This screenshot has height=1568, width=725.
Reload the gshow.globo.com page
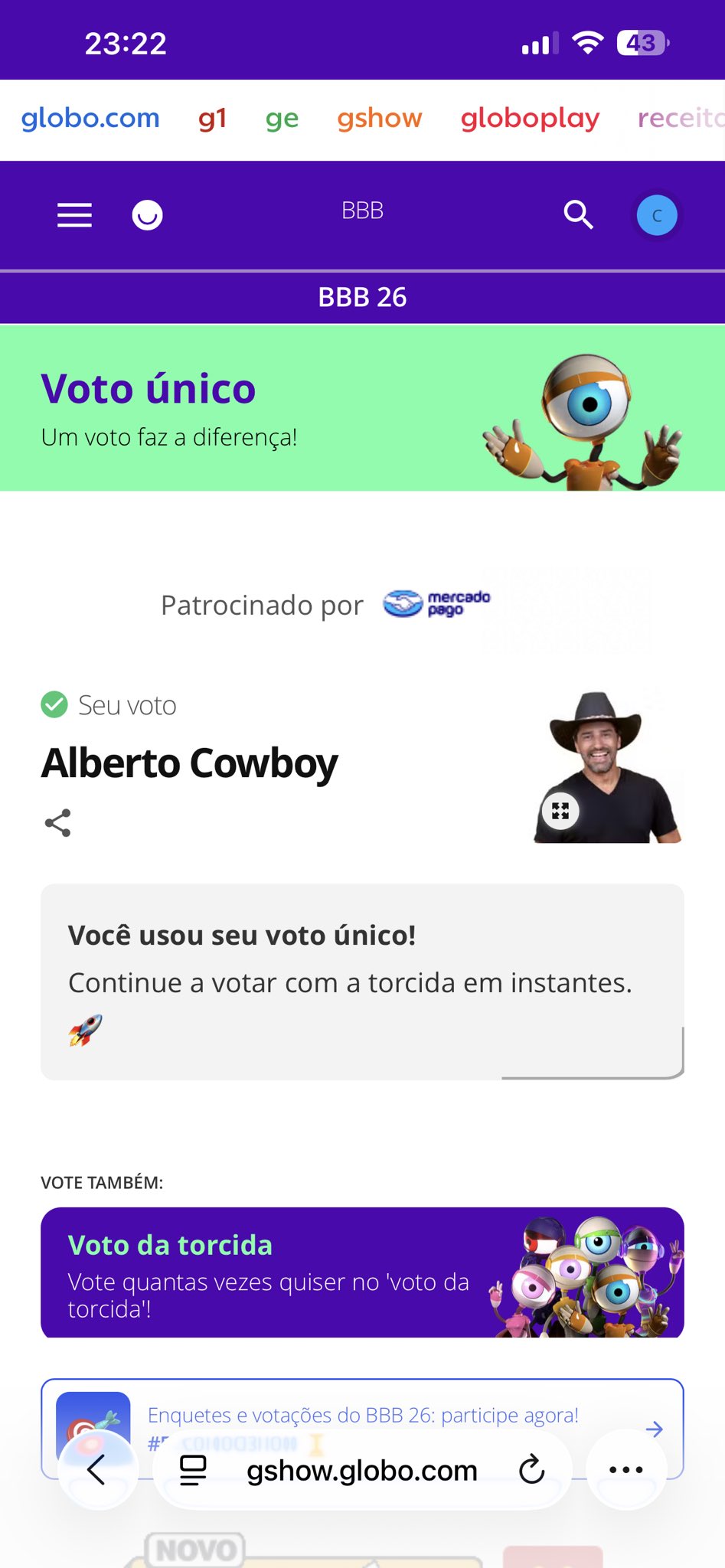point(531,1470)
